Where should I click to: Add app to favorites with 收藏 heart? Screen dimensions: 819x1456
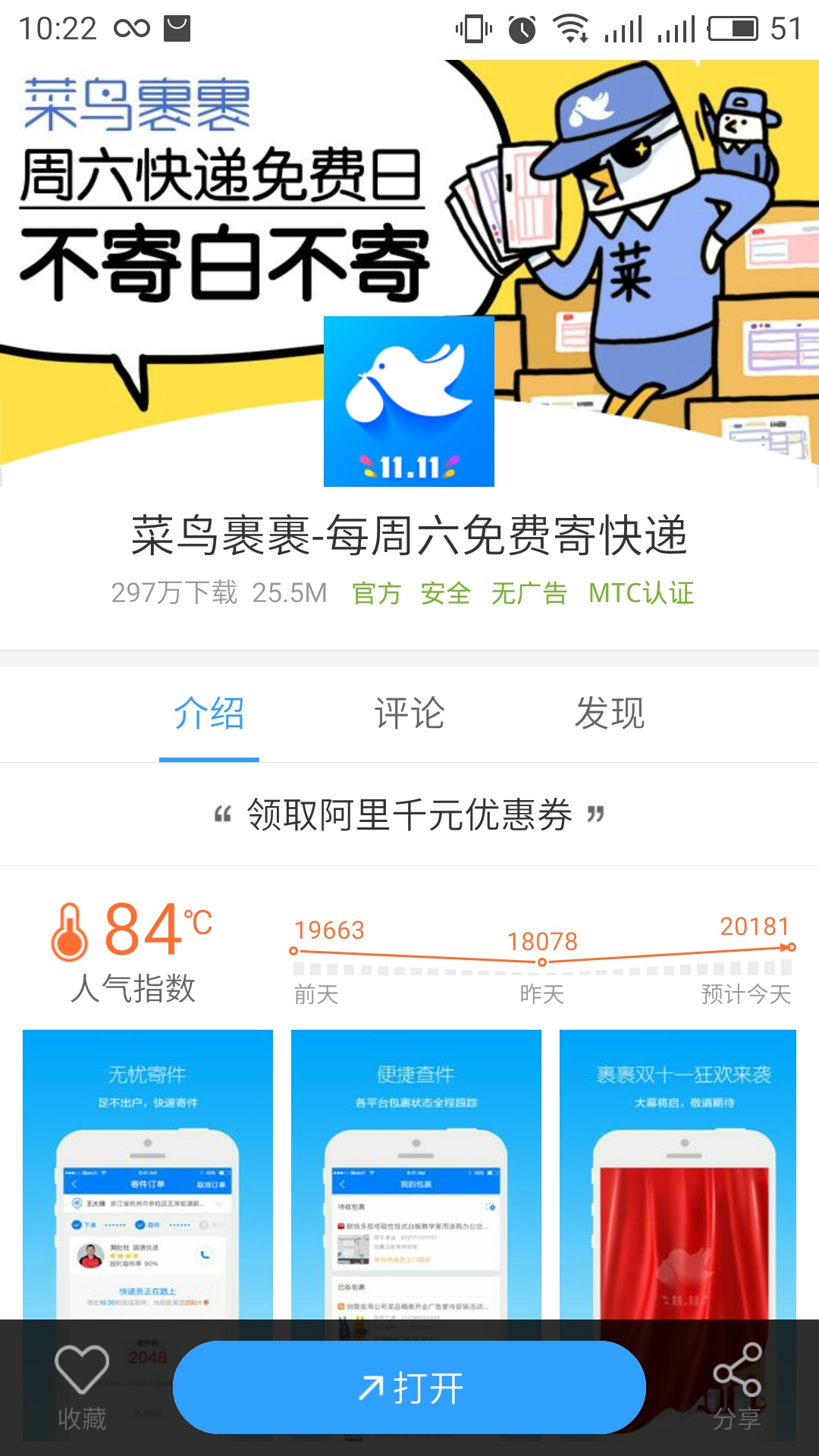(x=82, y=1385)
